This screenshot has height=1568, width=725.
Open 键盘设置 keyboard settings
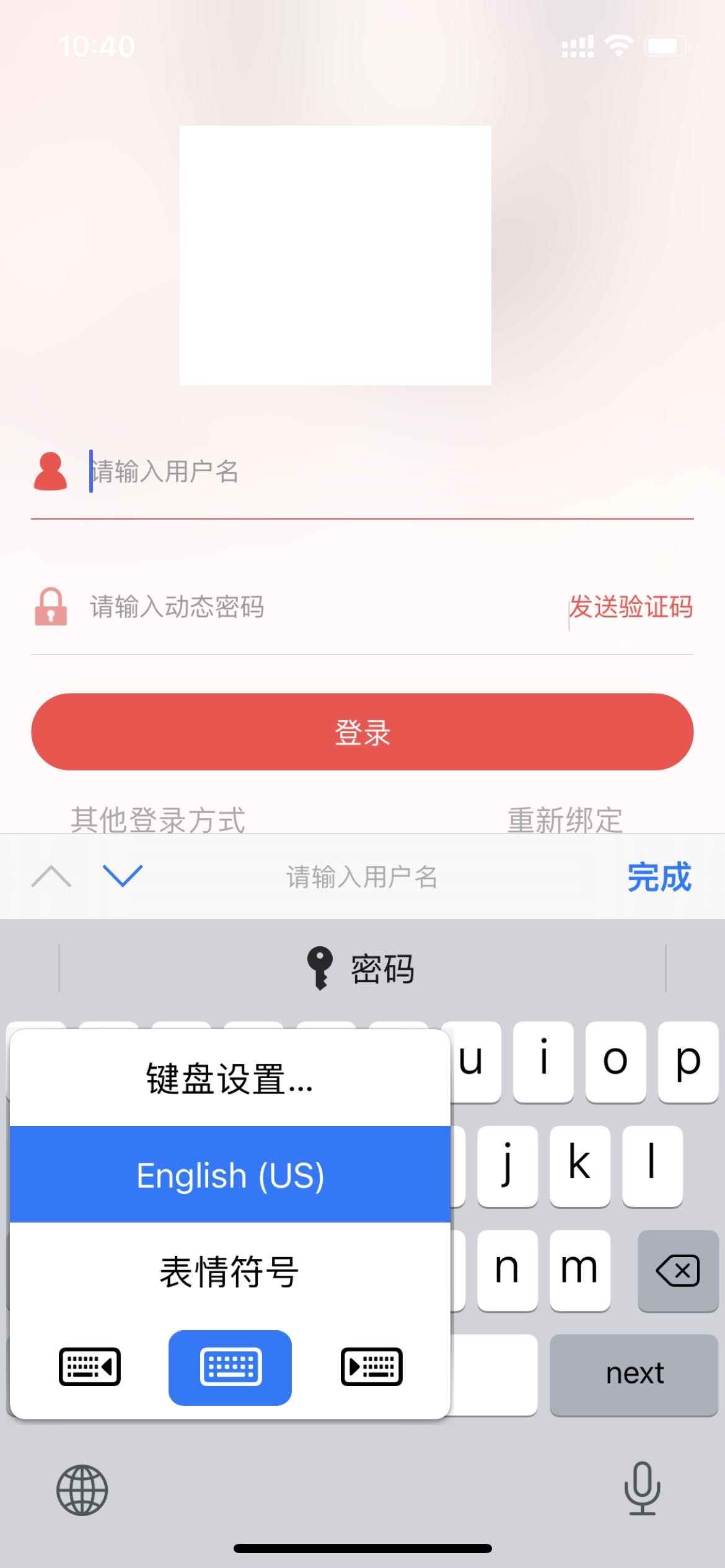coord(230,1079)
